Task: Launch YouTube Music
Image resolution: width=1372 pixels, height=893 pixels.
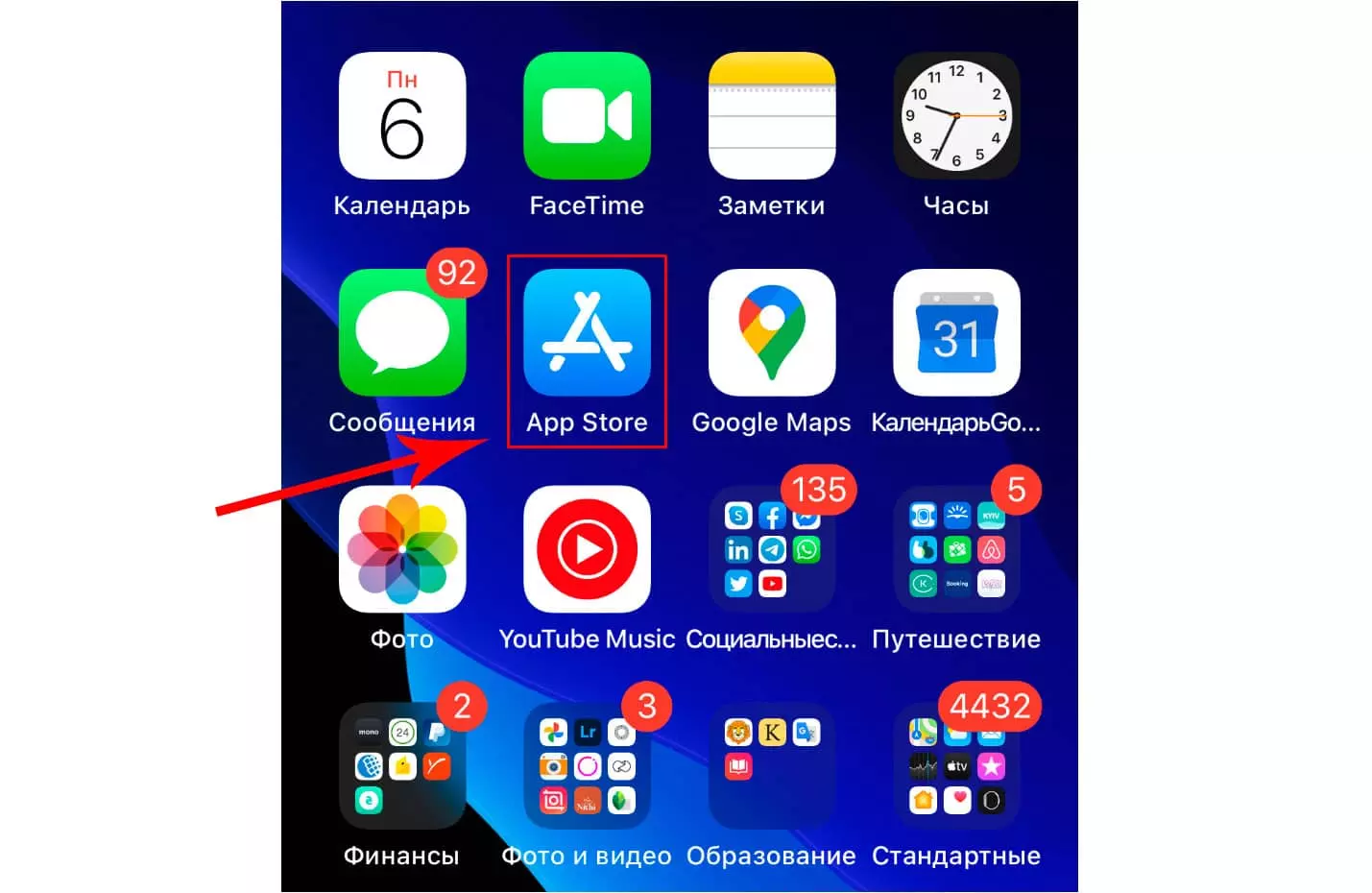Action: (587, 549)
